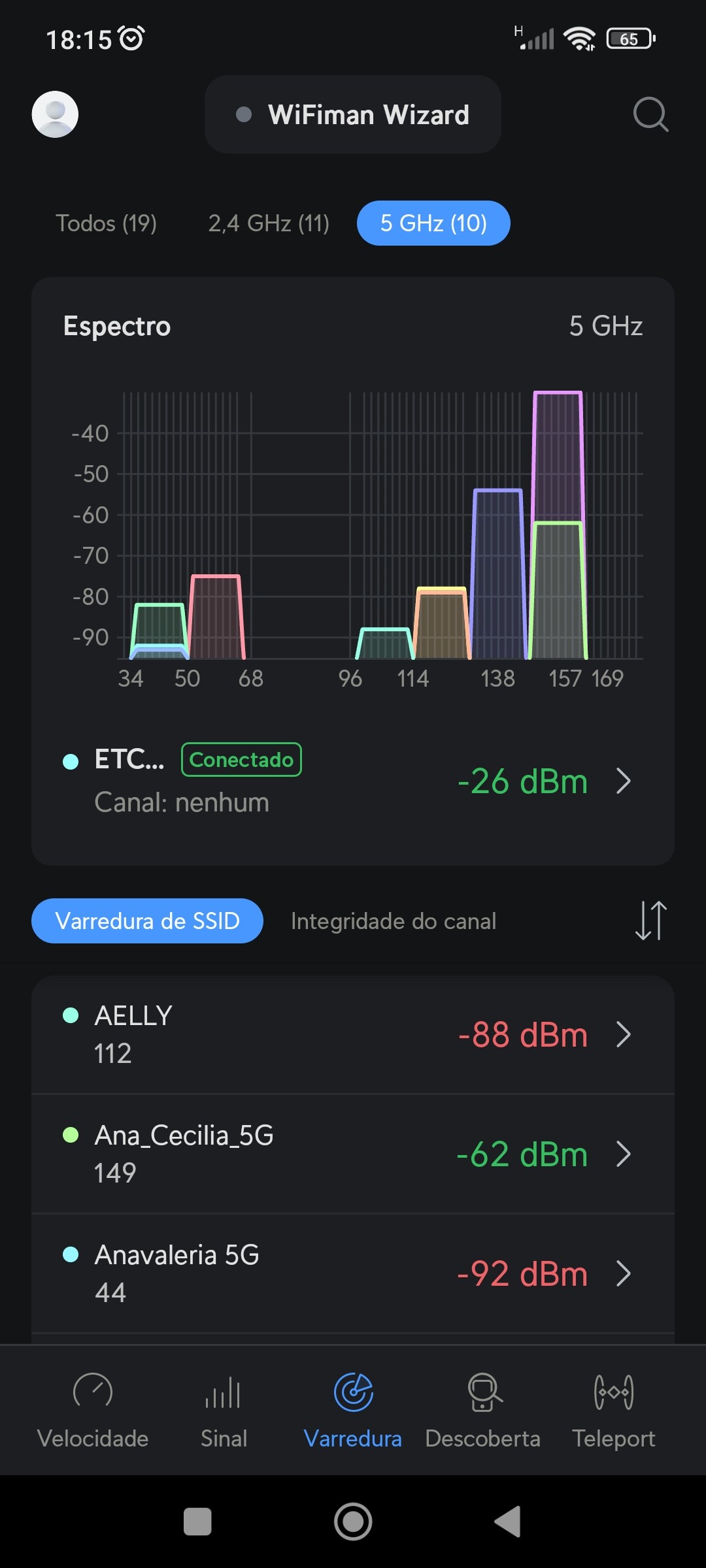Change the sort order of networks
Viewport: 706px width, 1568px height.
point(650,921)
